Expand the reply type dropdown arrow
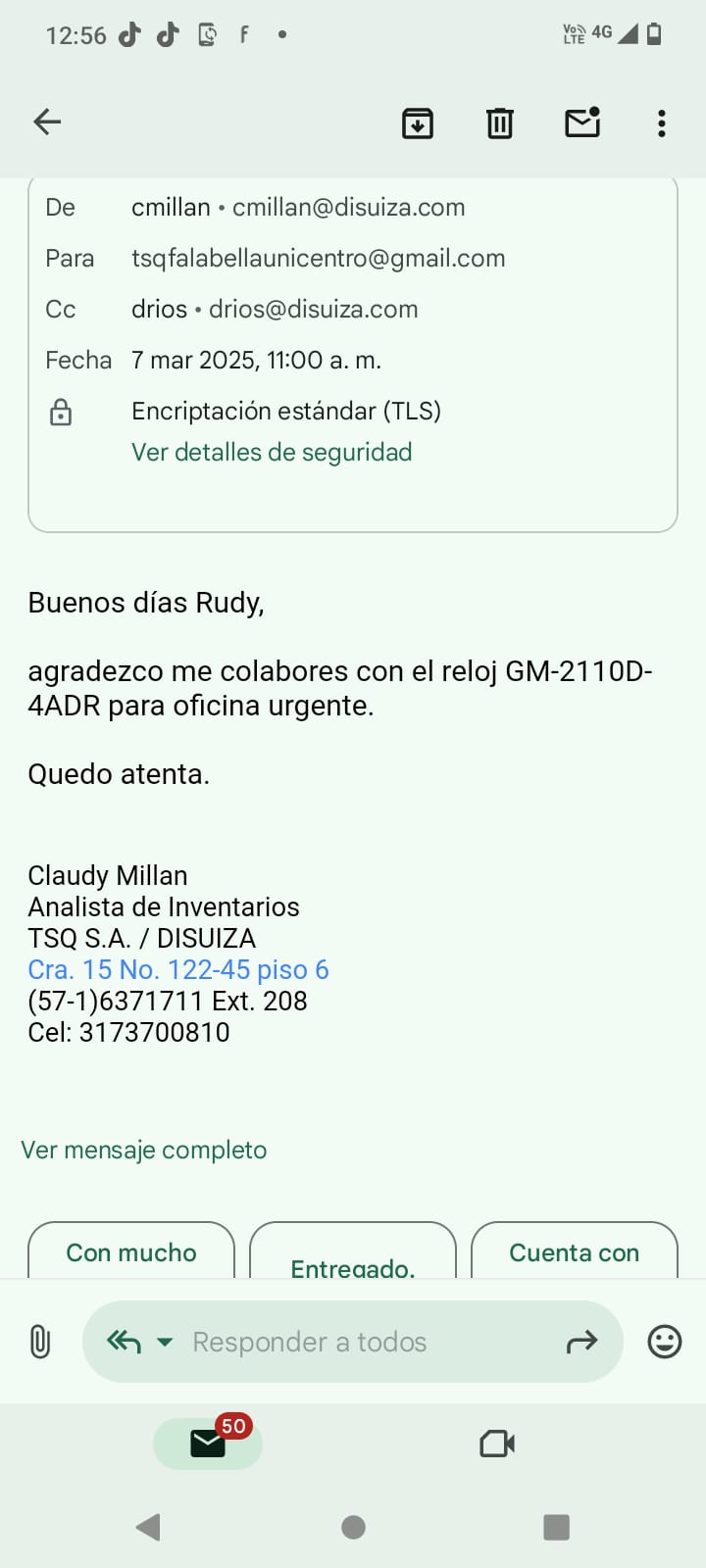 coord(165,1342)
